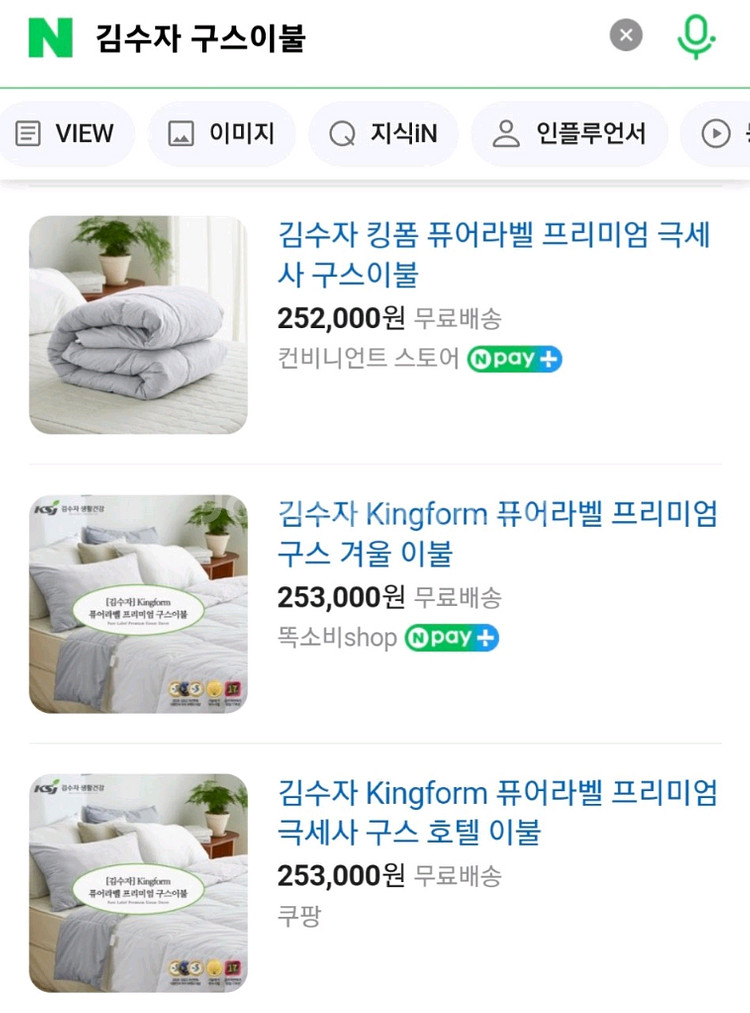The height and width of the screenshot is (1013, 750).
Task: Open the 이미지 search tab
Action: pos(221,132)
